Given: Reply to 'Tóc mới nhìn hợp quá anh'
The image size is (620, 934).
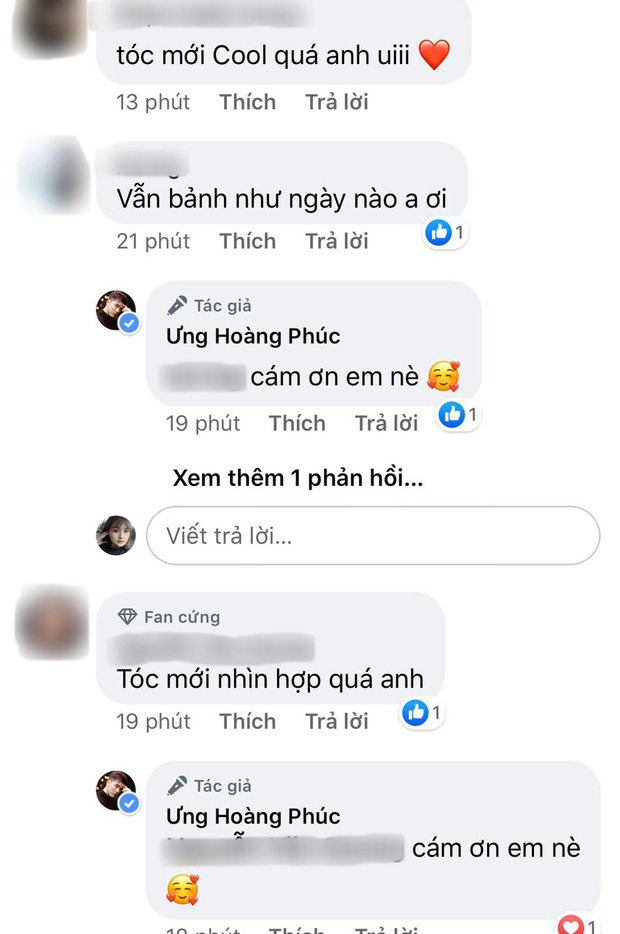Looking at the screenshot, I should tap(336, 721).
